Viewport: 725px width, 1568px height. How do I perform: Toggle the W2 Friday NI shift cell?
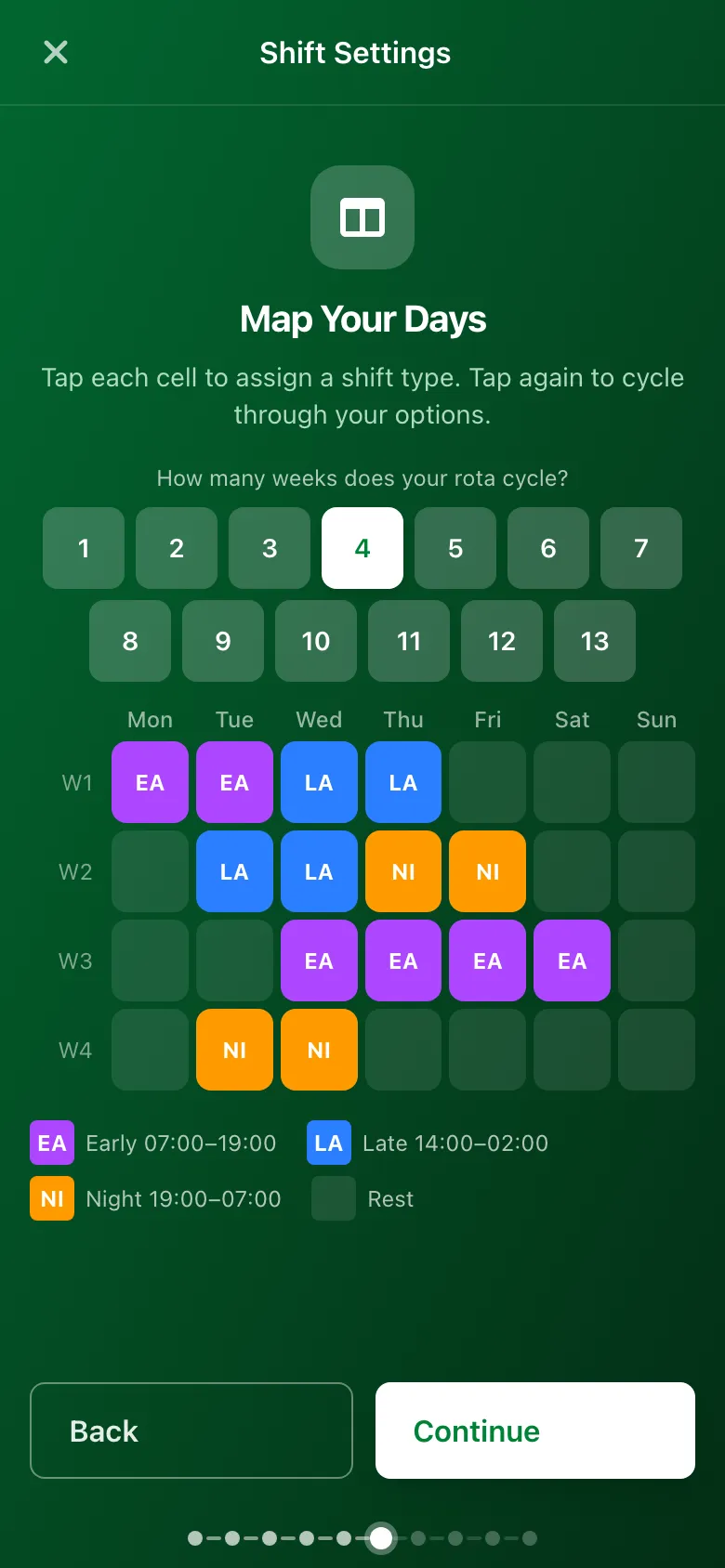487,871
